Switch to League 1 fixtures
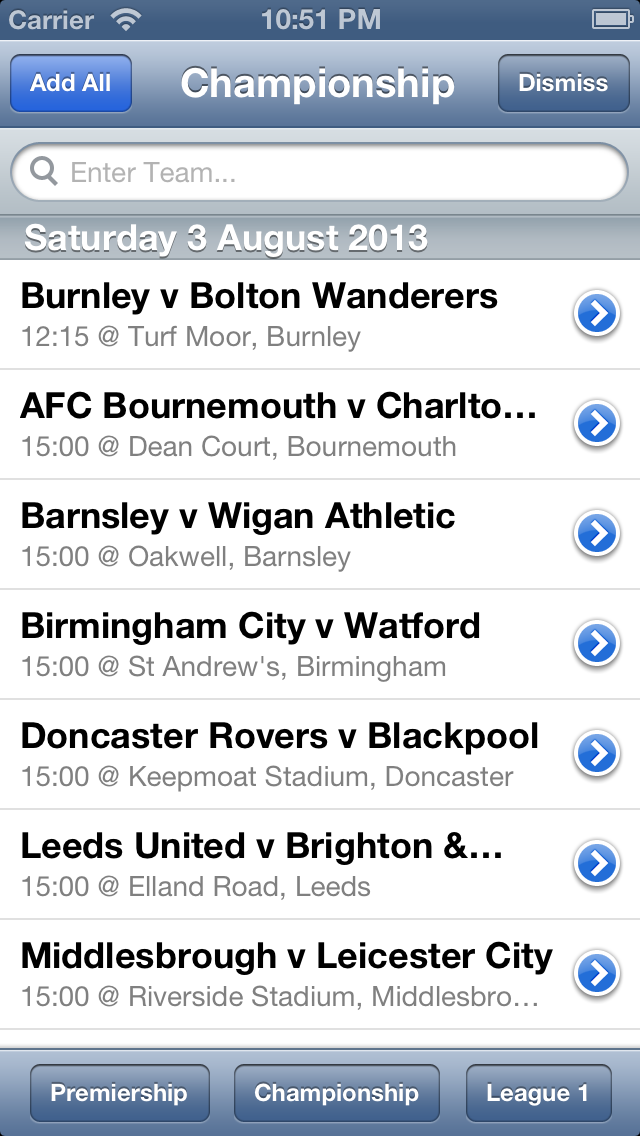Image resolution: width=640 pixels, height=1136 pixels. 539,1093
